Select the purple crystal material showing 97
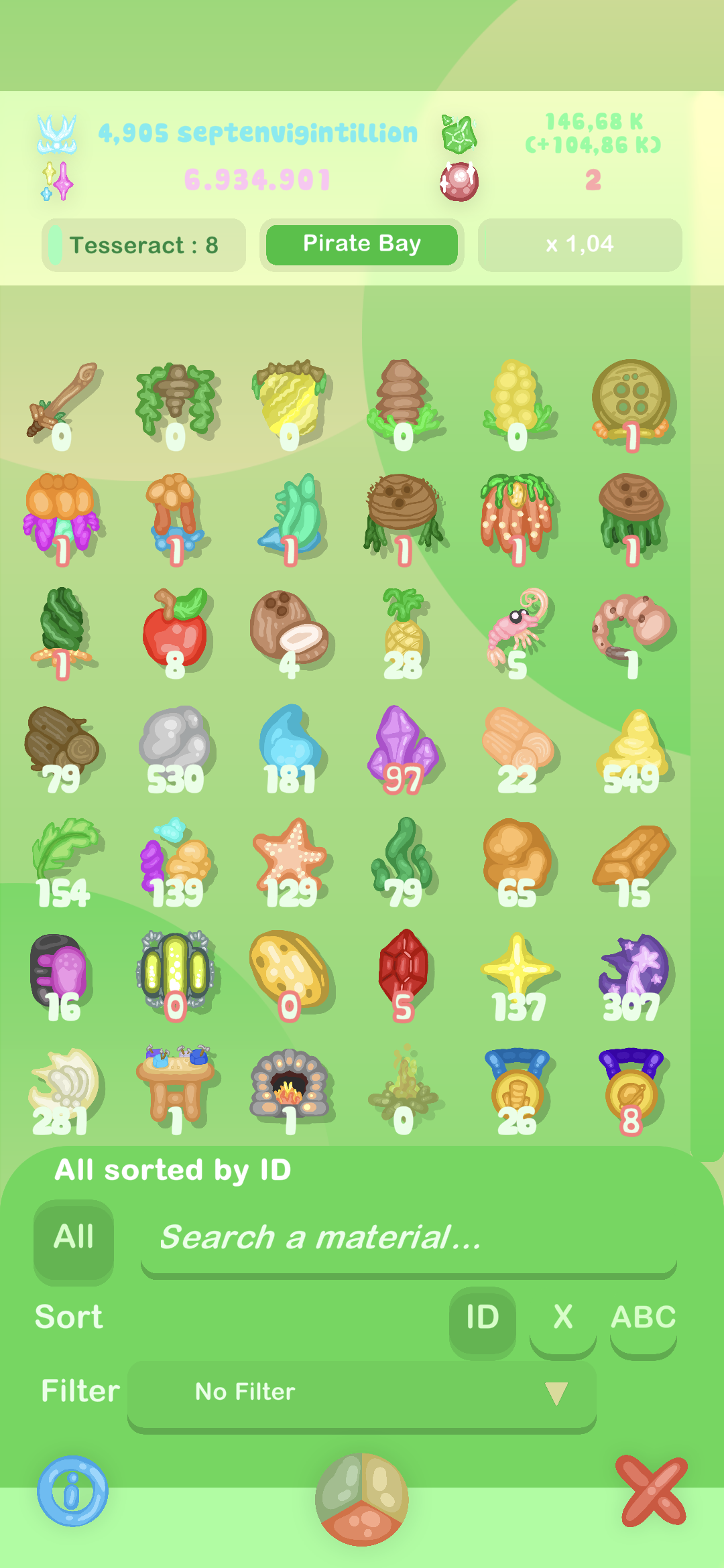This screenshot has width=724, height=1568. 403,745
